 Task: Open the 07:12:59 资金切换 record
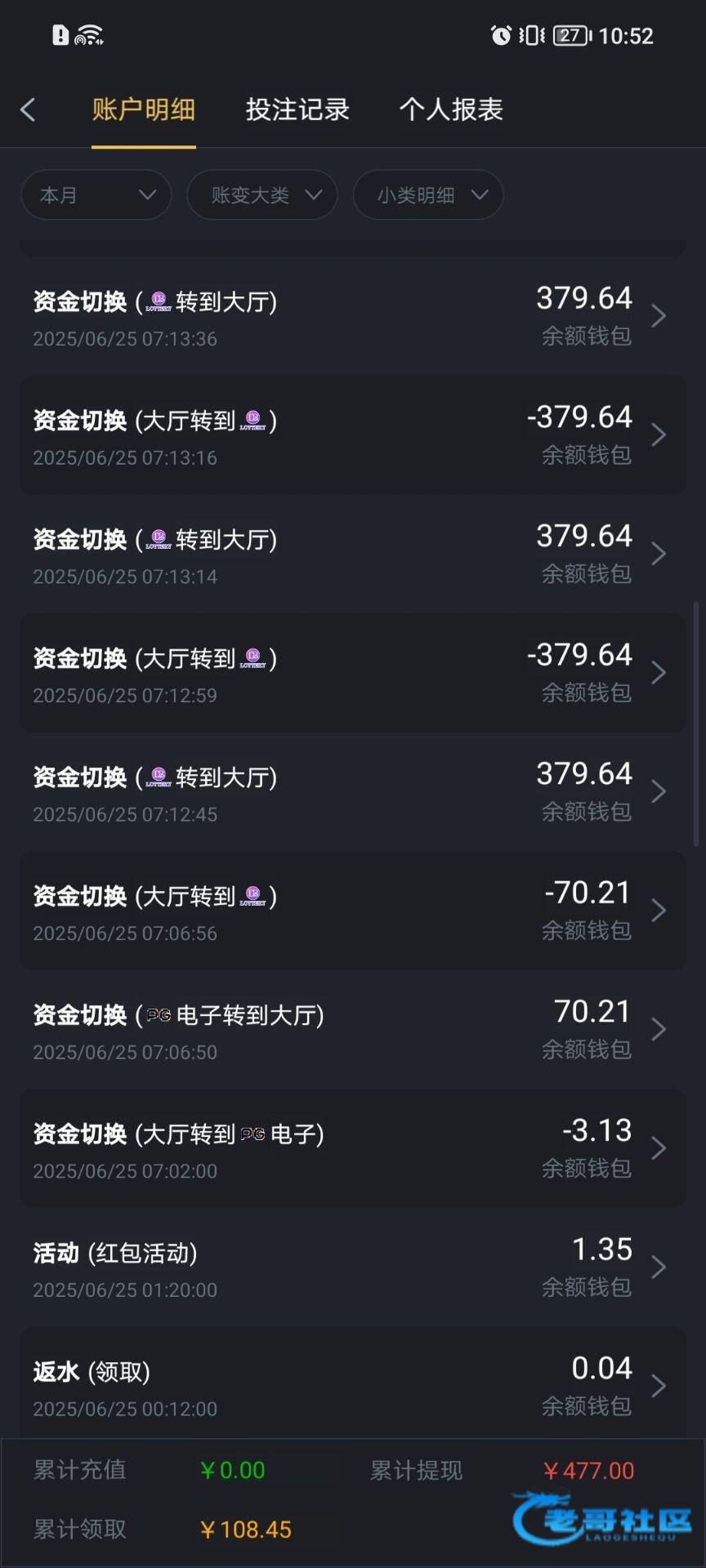(353, 673)
